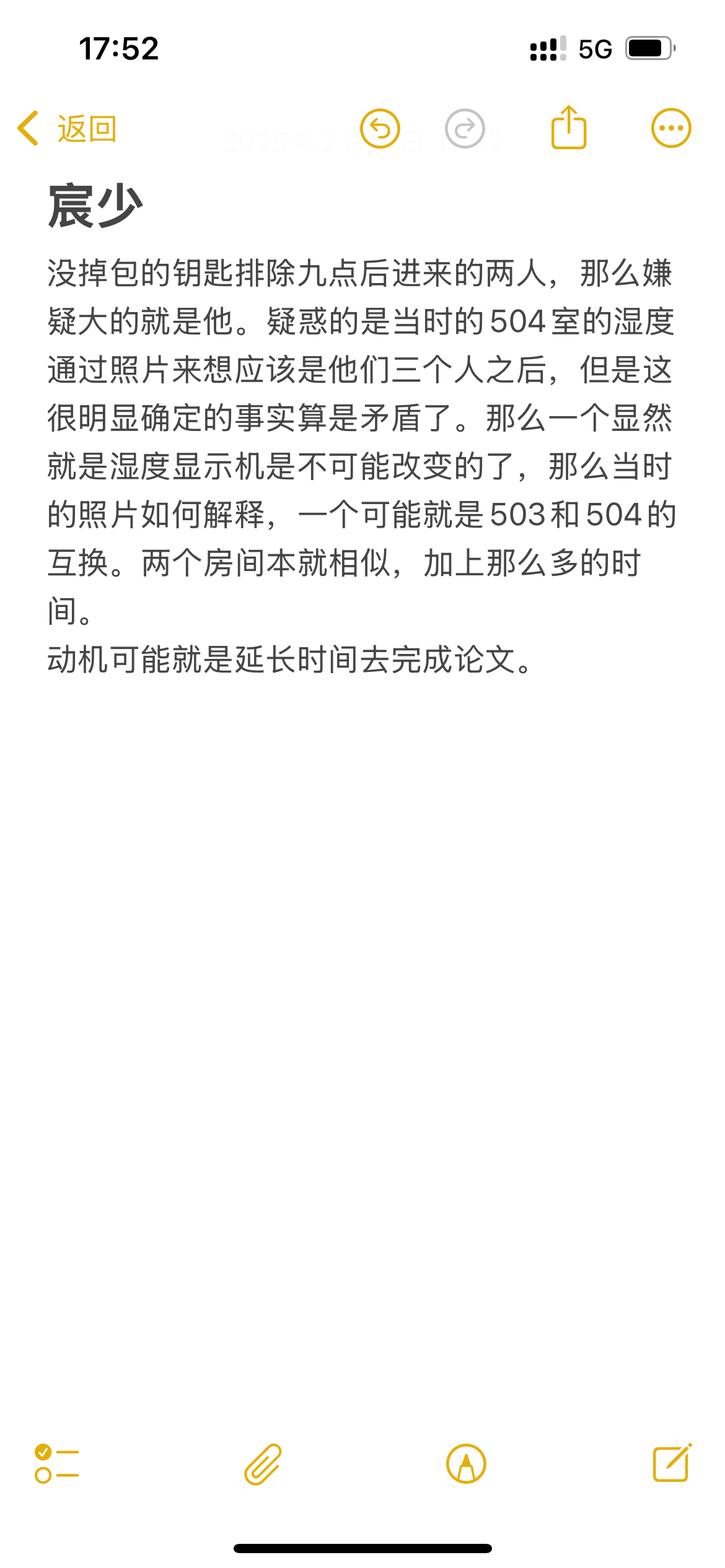Share this note
This screenshot has height=1568, width=725.
click(x=568, y=127)
